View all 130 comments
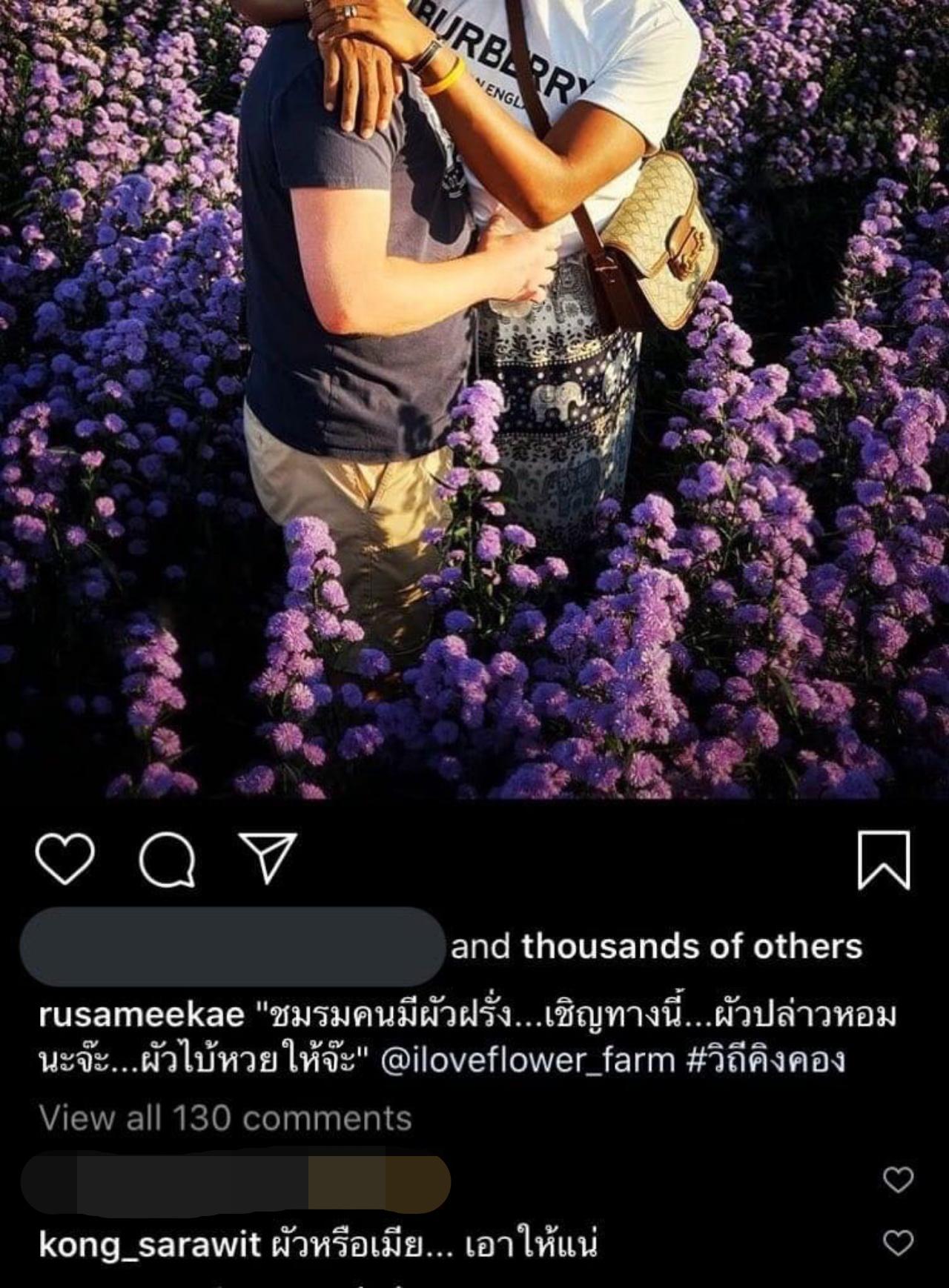The image size is (949, 1288). pyautogui.click(x=225, y=1118)
